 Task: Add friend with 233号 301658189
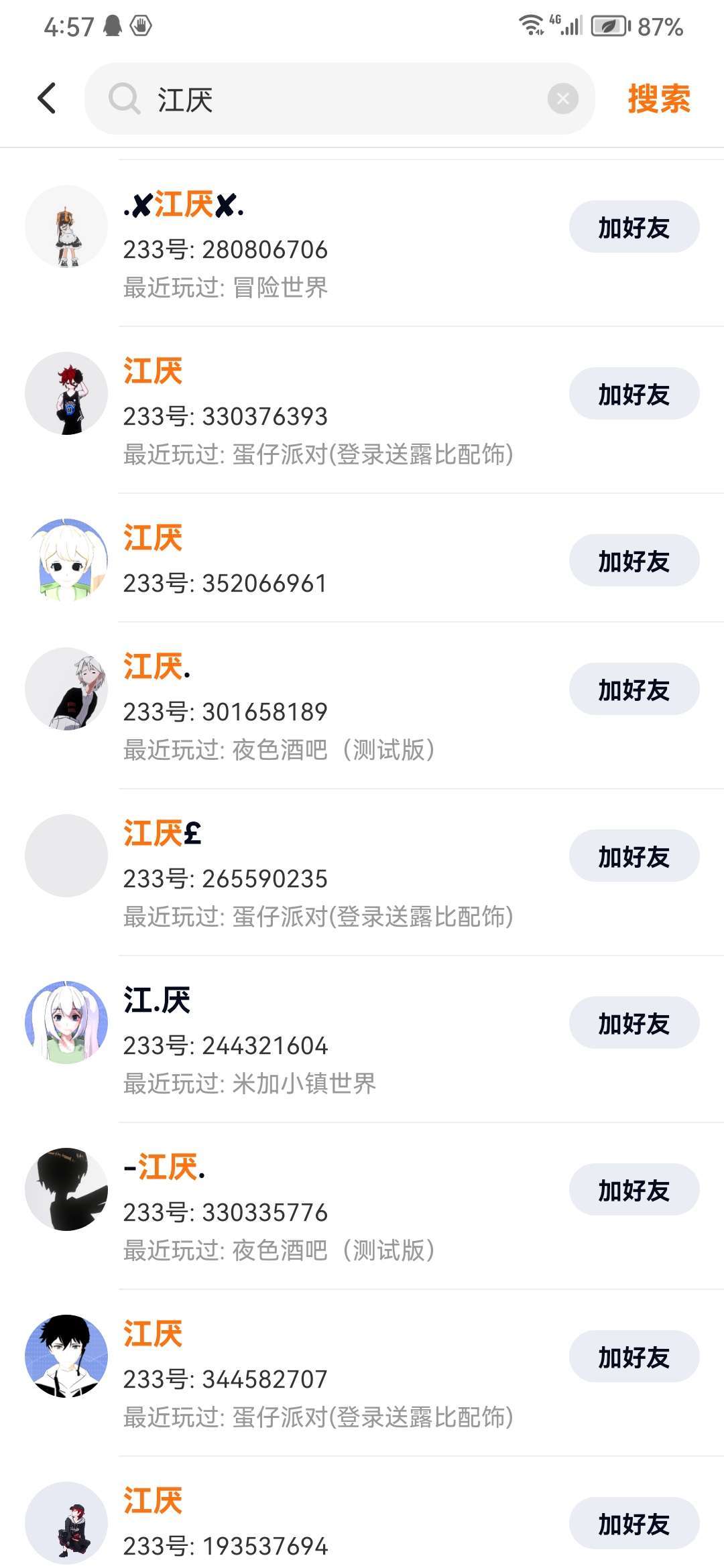point(633,690)
